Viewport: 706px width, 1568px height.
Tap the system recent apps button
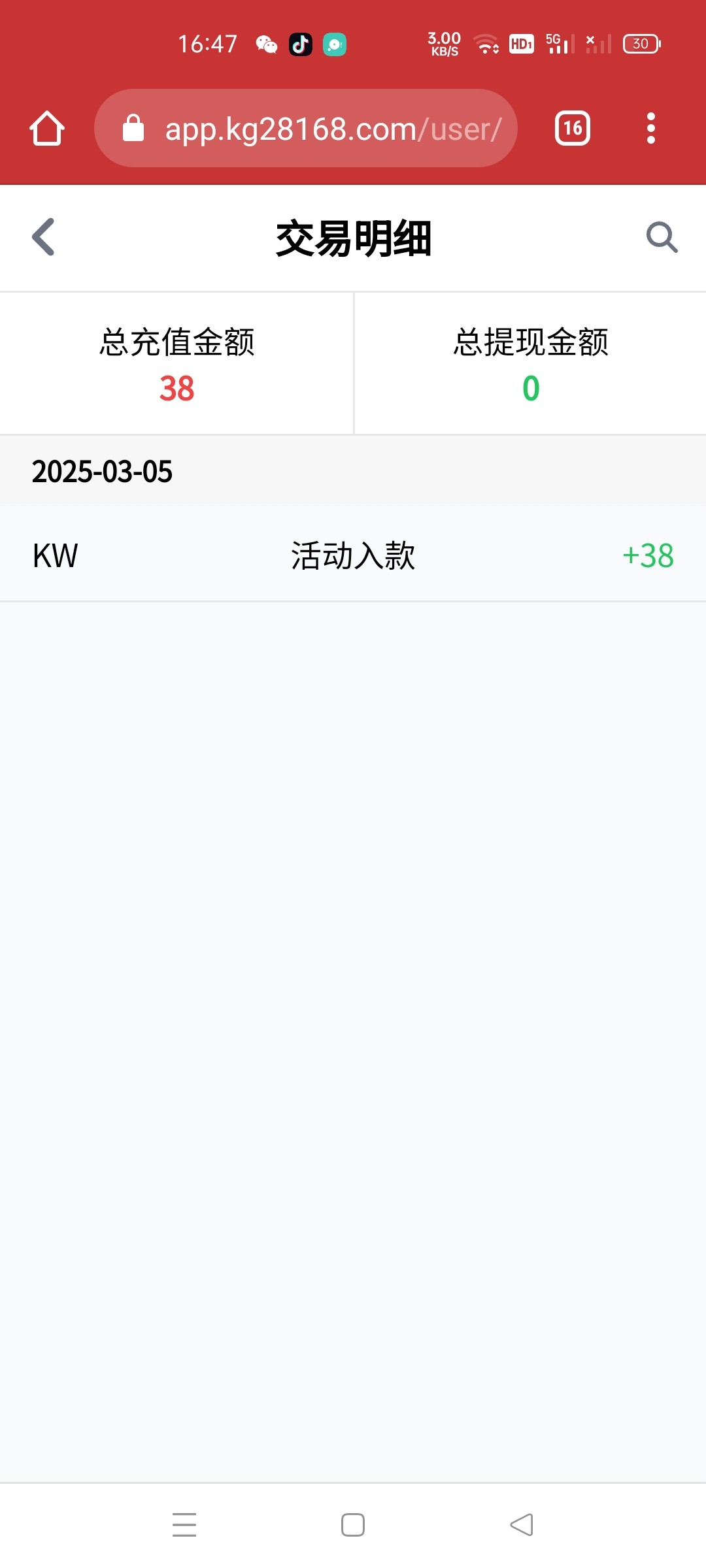[x=184, y=1525]
